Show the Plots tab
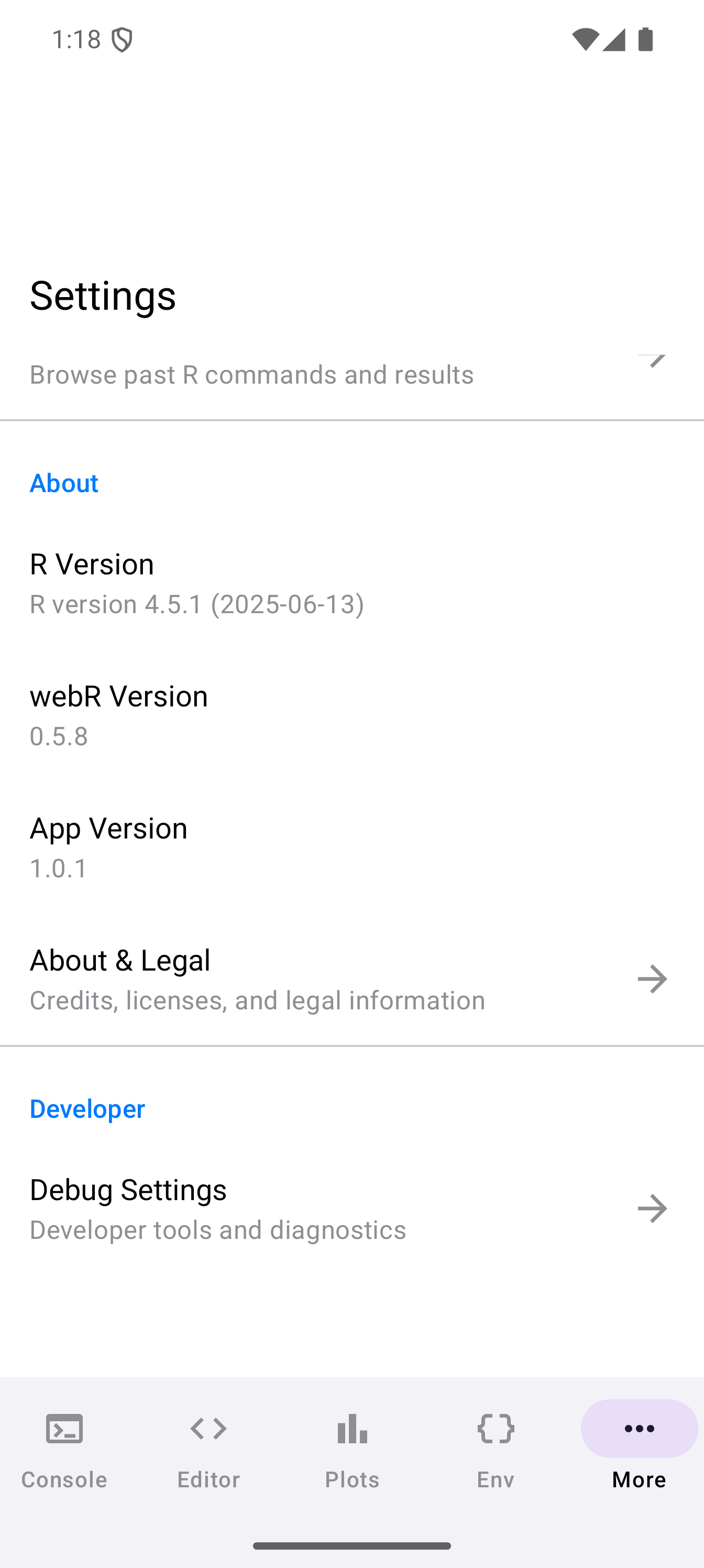 351,1449
